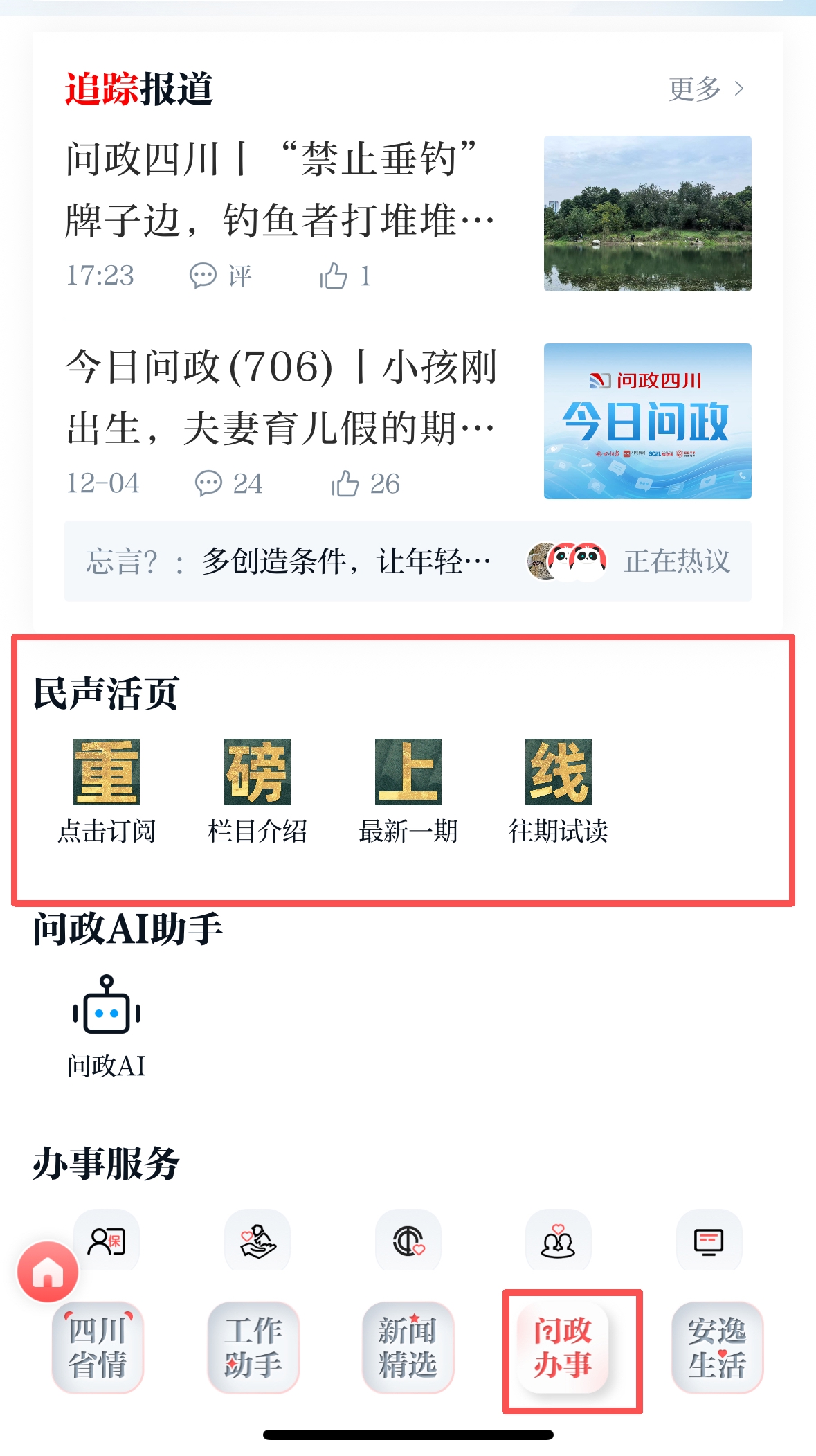Like the 今日问政(706) article

[x=365, y=483]
